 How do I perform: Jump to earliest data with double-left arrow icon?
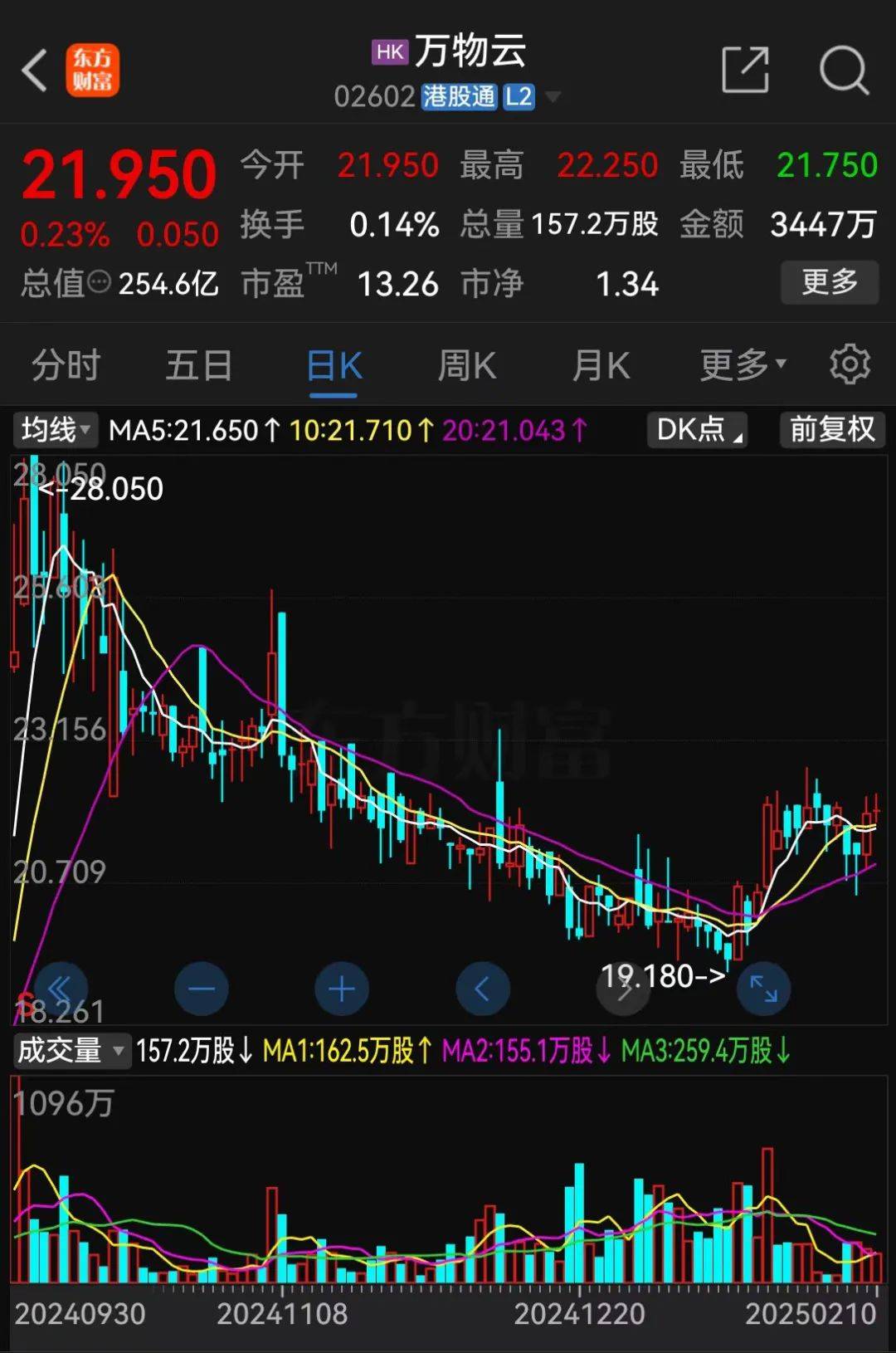click(x=59, y=989)
